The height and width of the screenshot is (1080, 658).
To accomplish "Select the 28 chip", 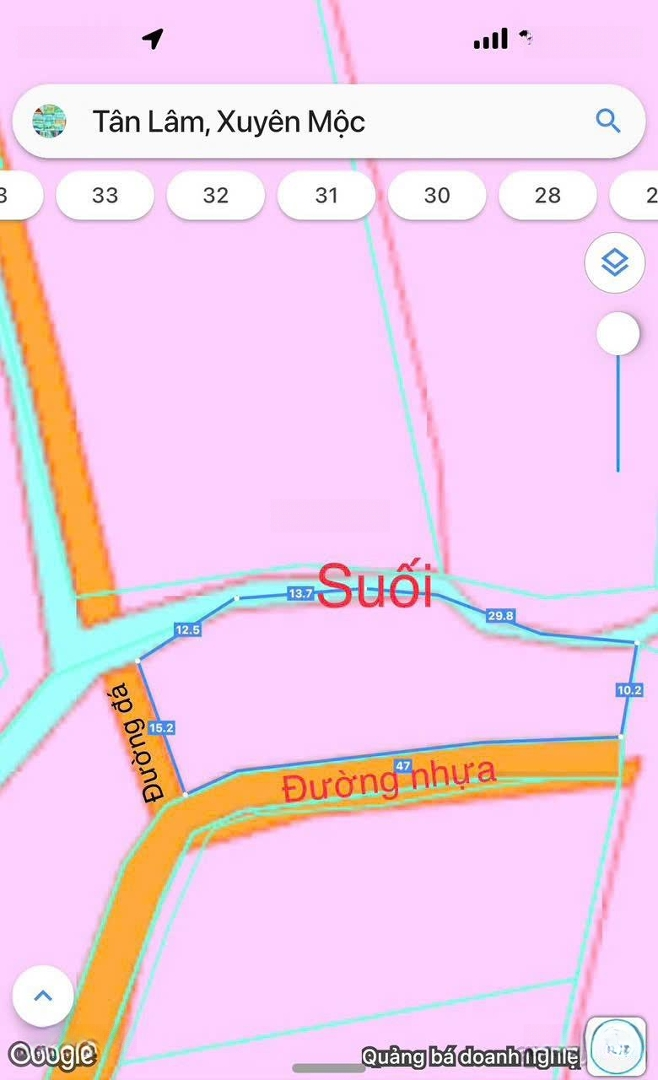I will [x=548, y=196].
